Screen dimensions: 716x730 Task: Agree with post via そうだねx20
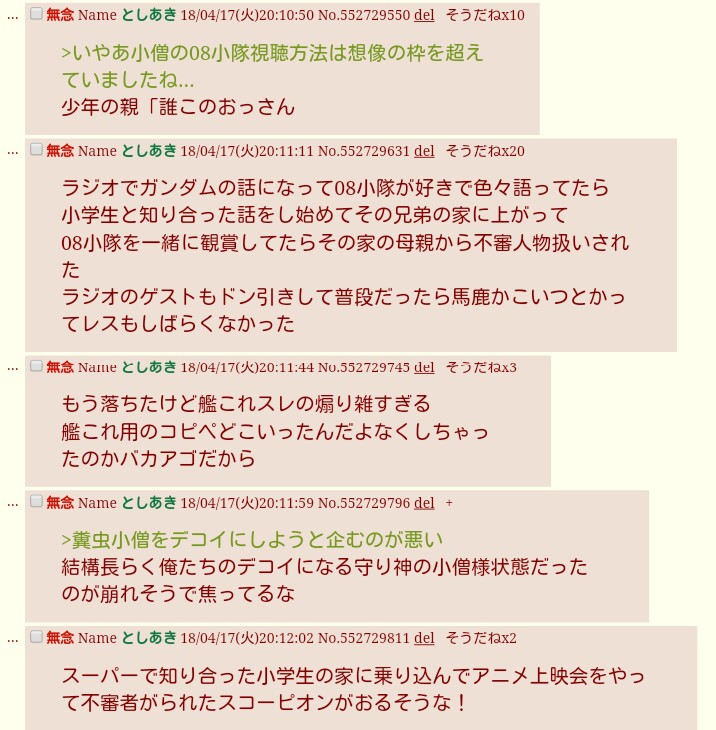point(485,151)
